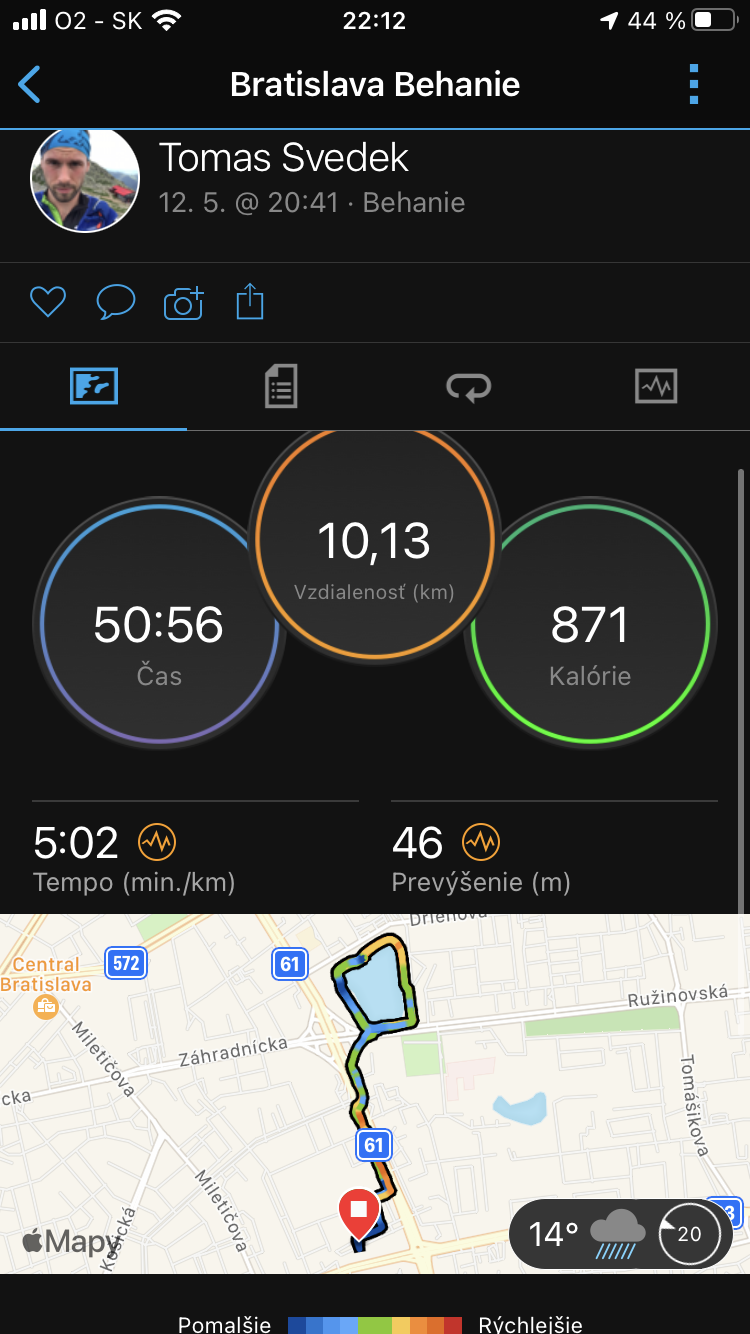Switch to the charts tab

pos(656,386)
